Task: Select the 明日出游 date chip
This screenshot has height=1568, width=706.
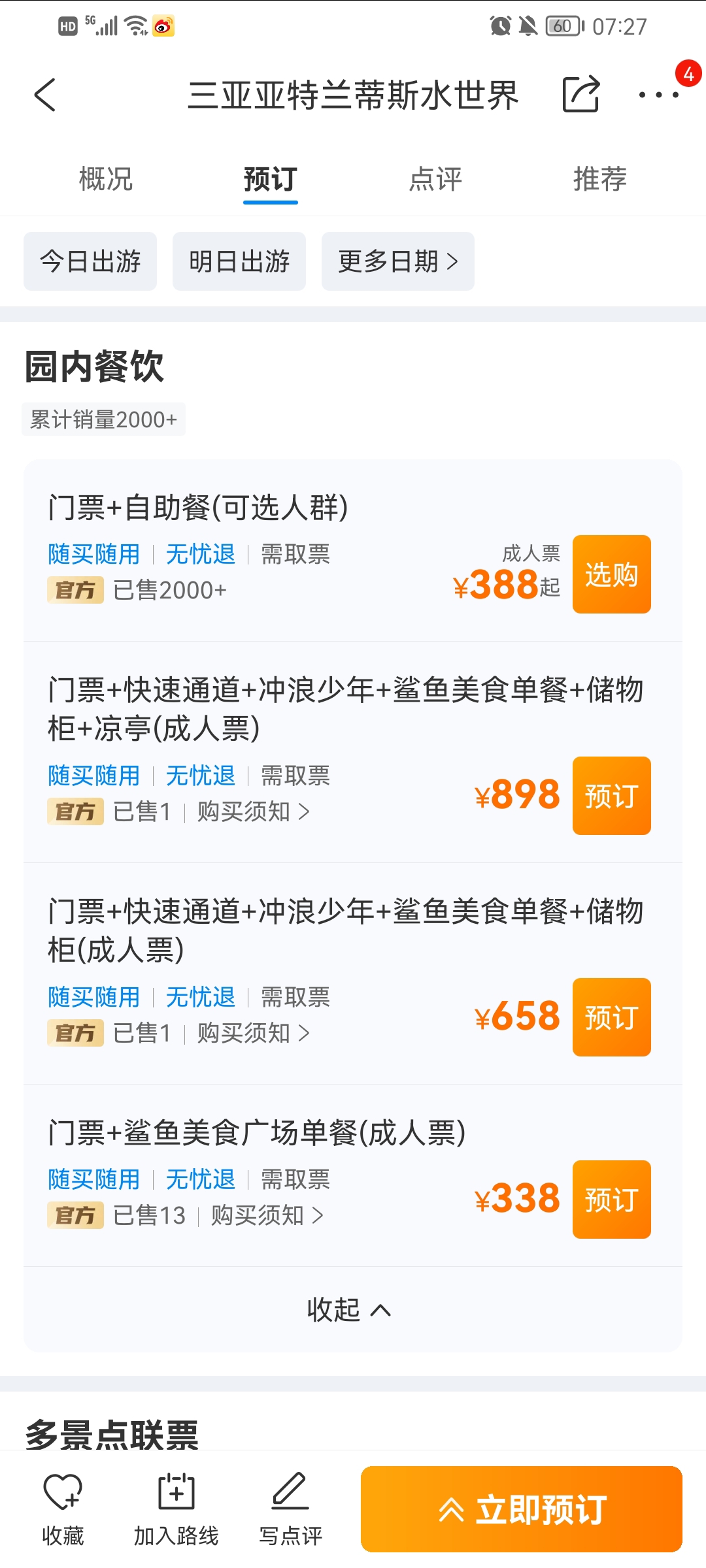Action: tap(239, 261)
